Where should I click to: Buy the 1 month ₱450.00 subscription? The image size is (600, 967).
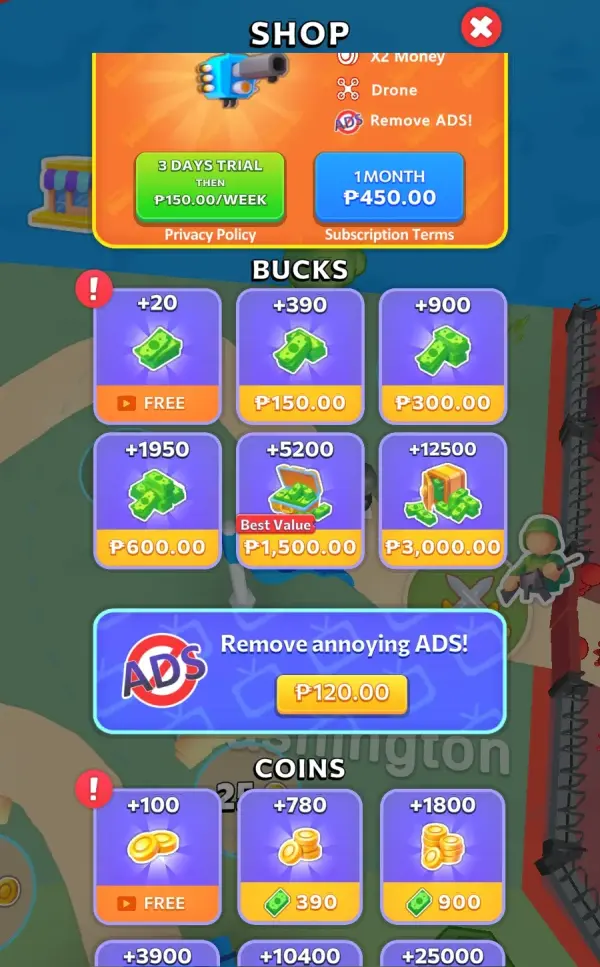click(x=389, y=186)
